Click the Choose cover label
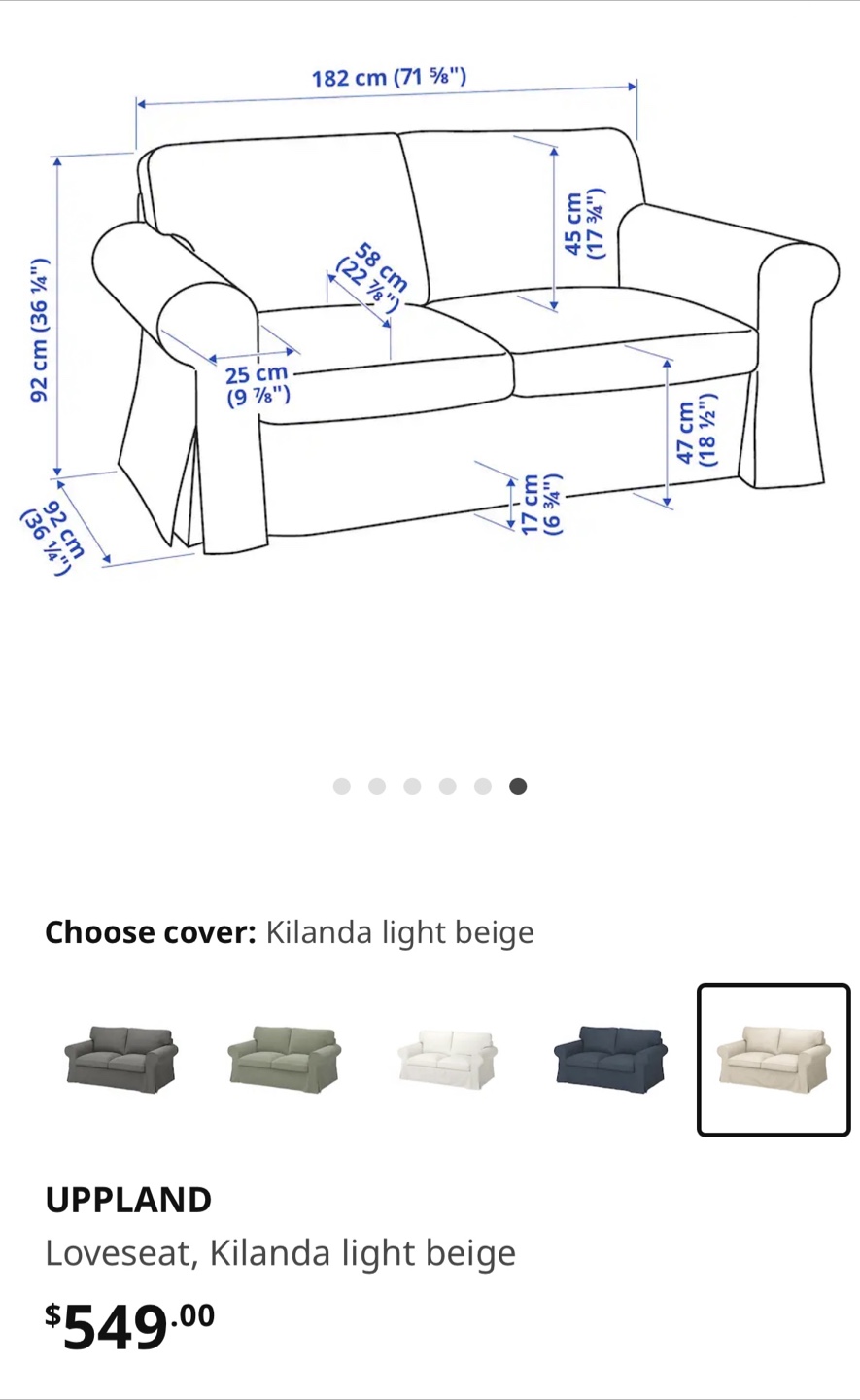Screen dimensions: 860x1400 (x=150, y=931)
